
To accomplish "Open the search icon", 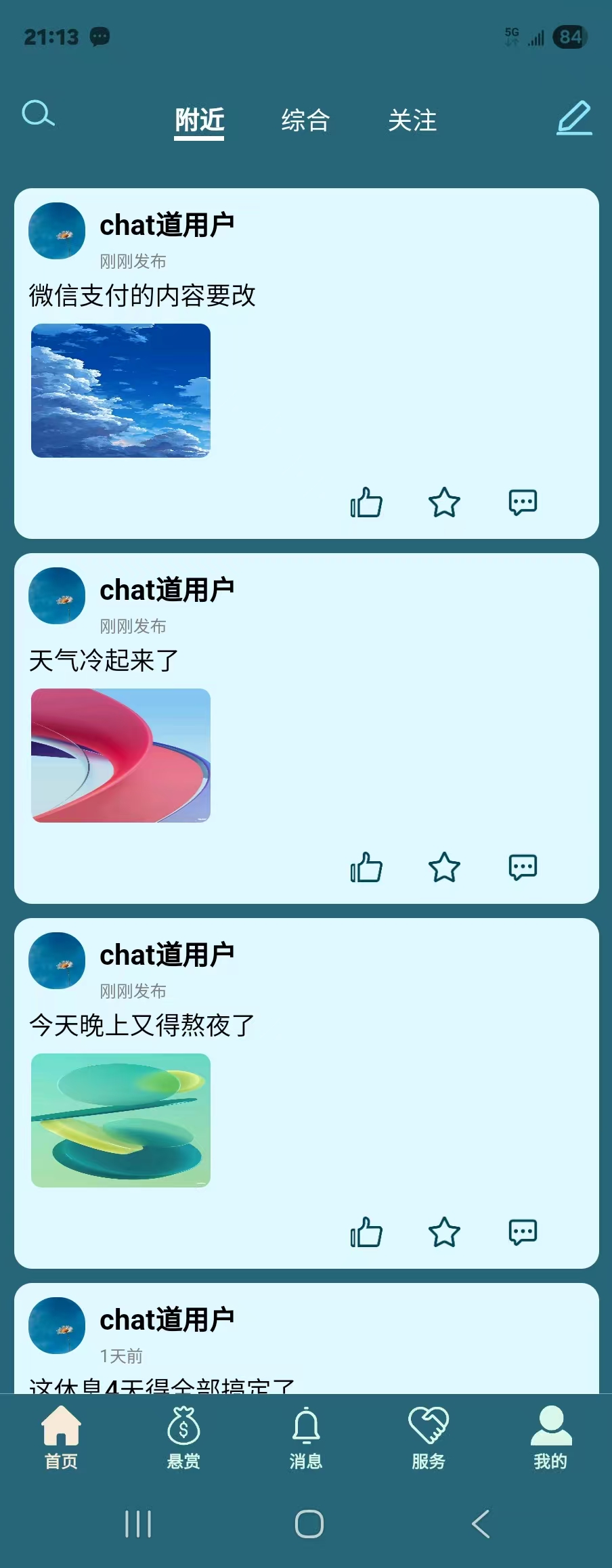I will coord(38,114).
